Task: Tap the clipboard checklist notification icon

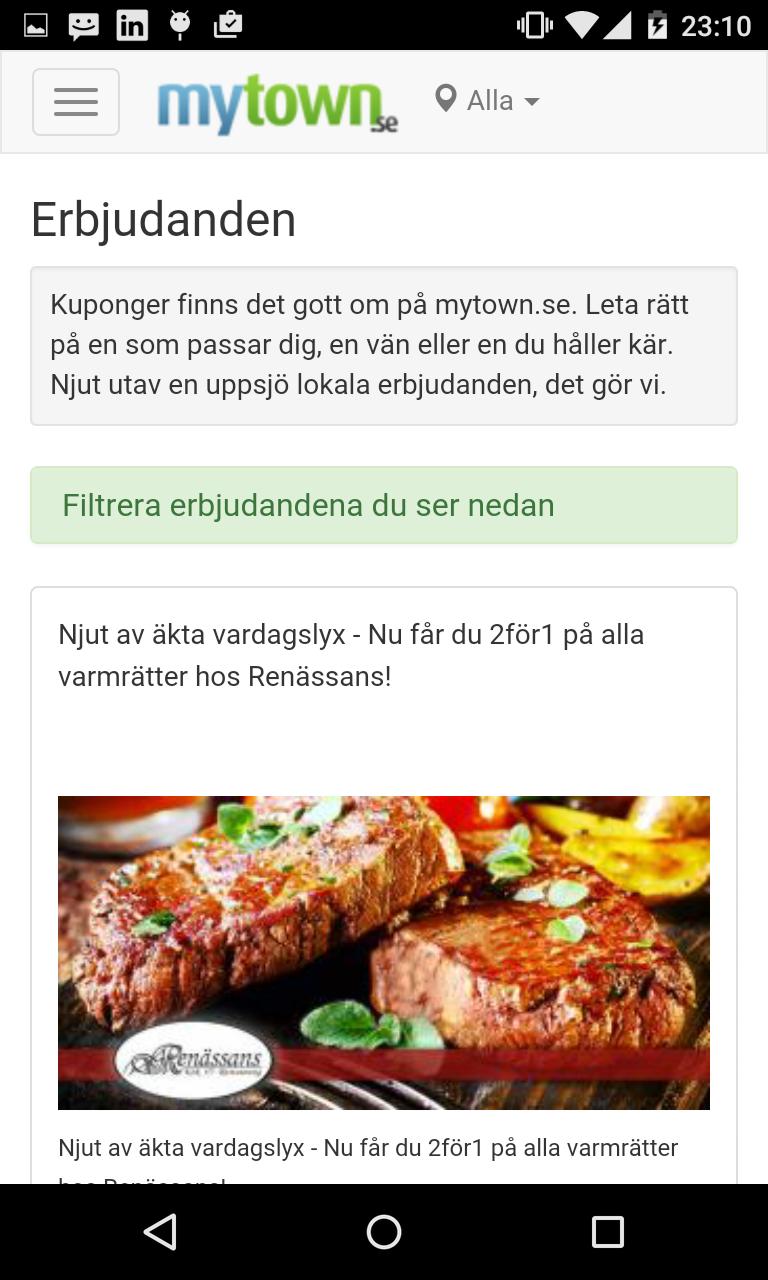Action: [226, 24]
